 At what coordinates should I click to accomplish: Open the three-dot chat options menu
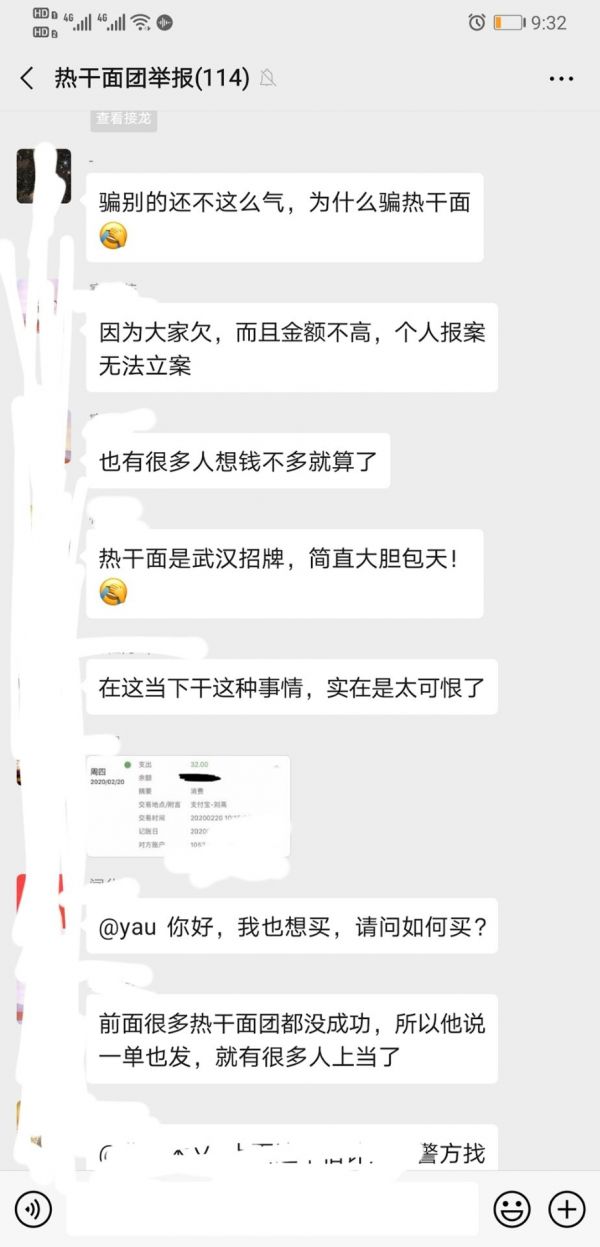[x=561, y=78]
